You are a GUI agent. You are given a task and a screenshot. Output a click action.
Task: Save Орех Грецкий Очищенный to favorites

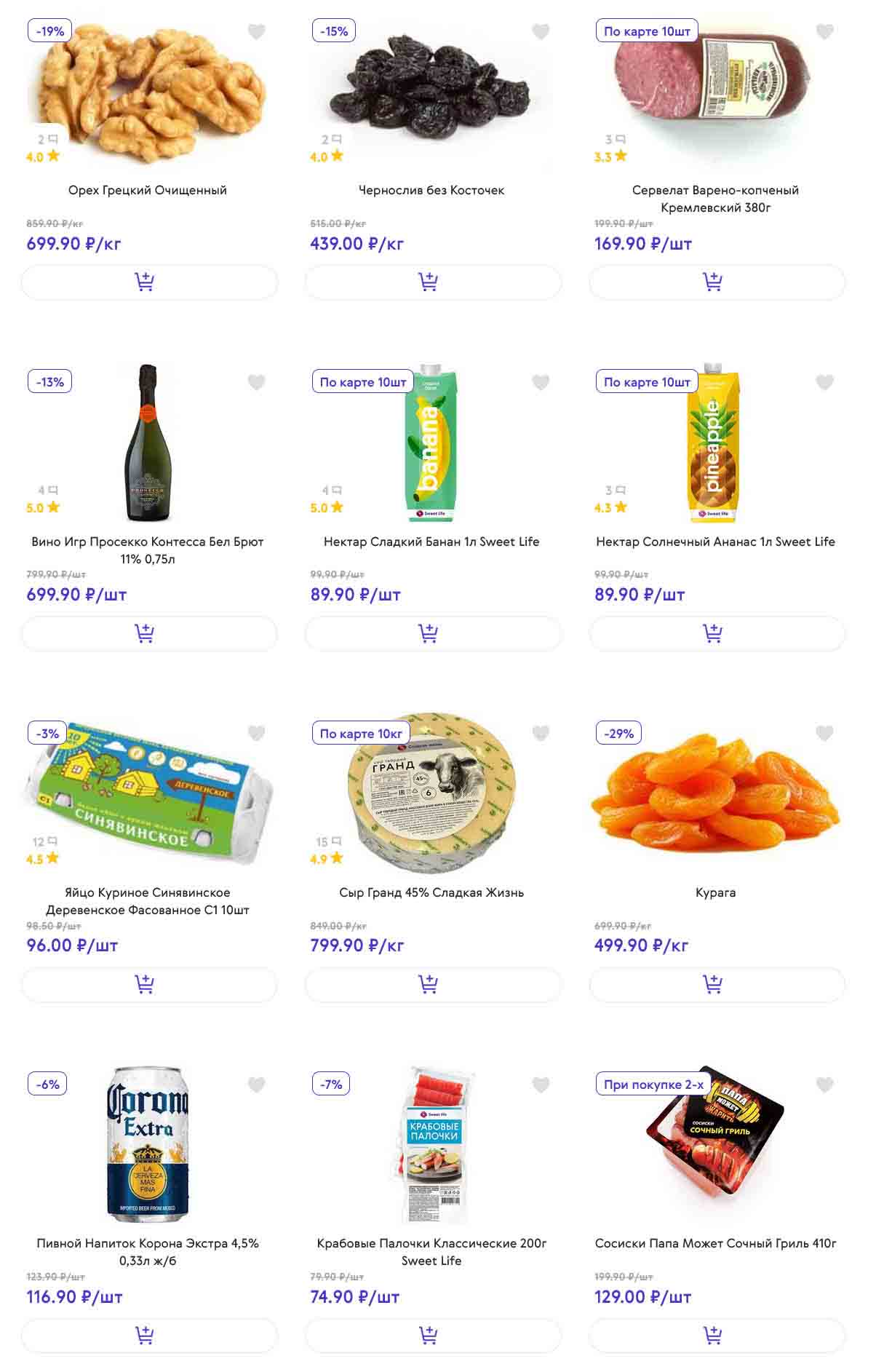[x=257, y=31]
